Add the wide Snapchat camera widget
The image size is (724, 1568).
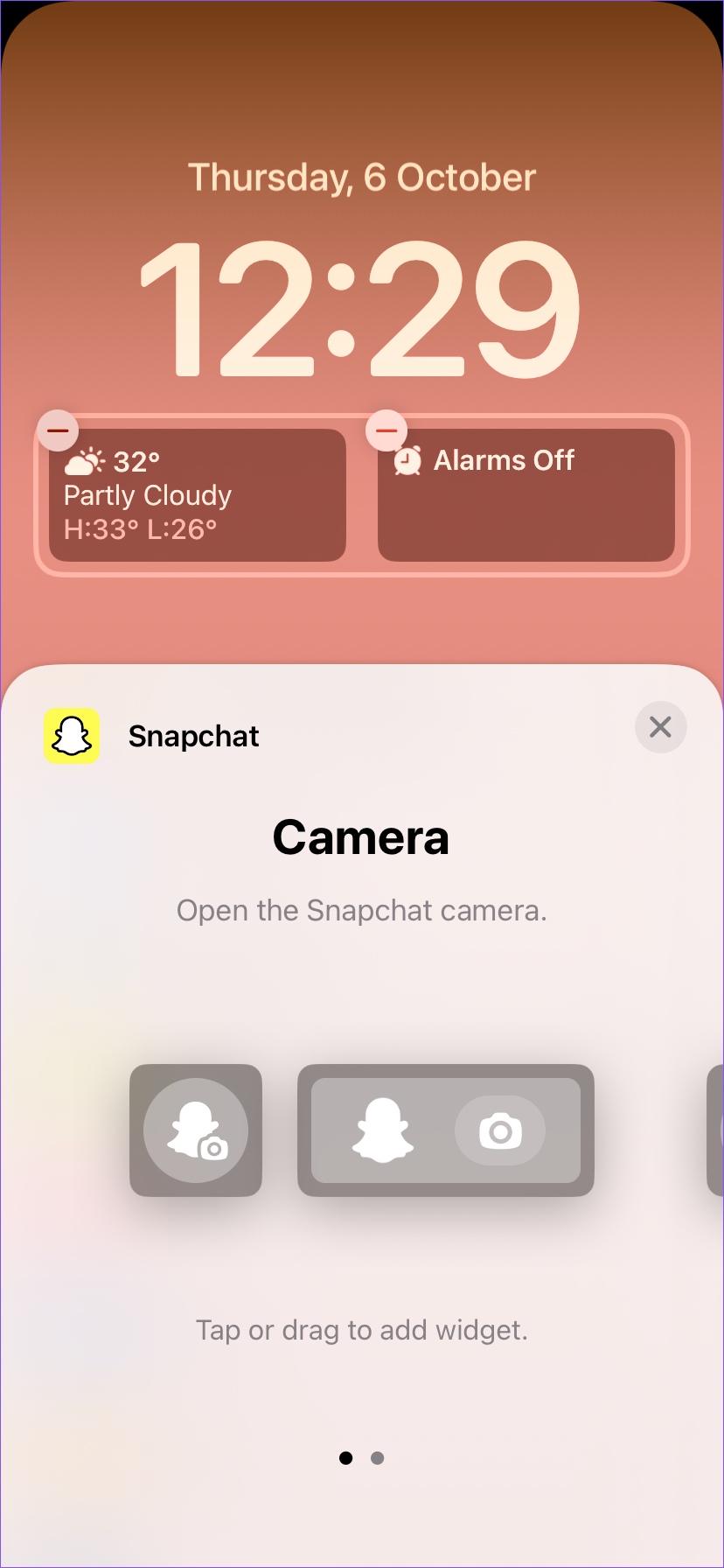tap(446, 1130)
